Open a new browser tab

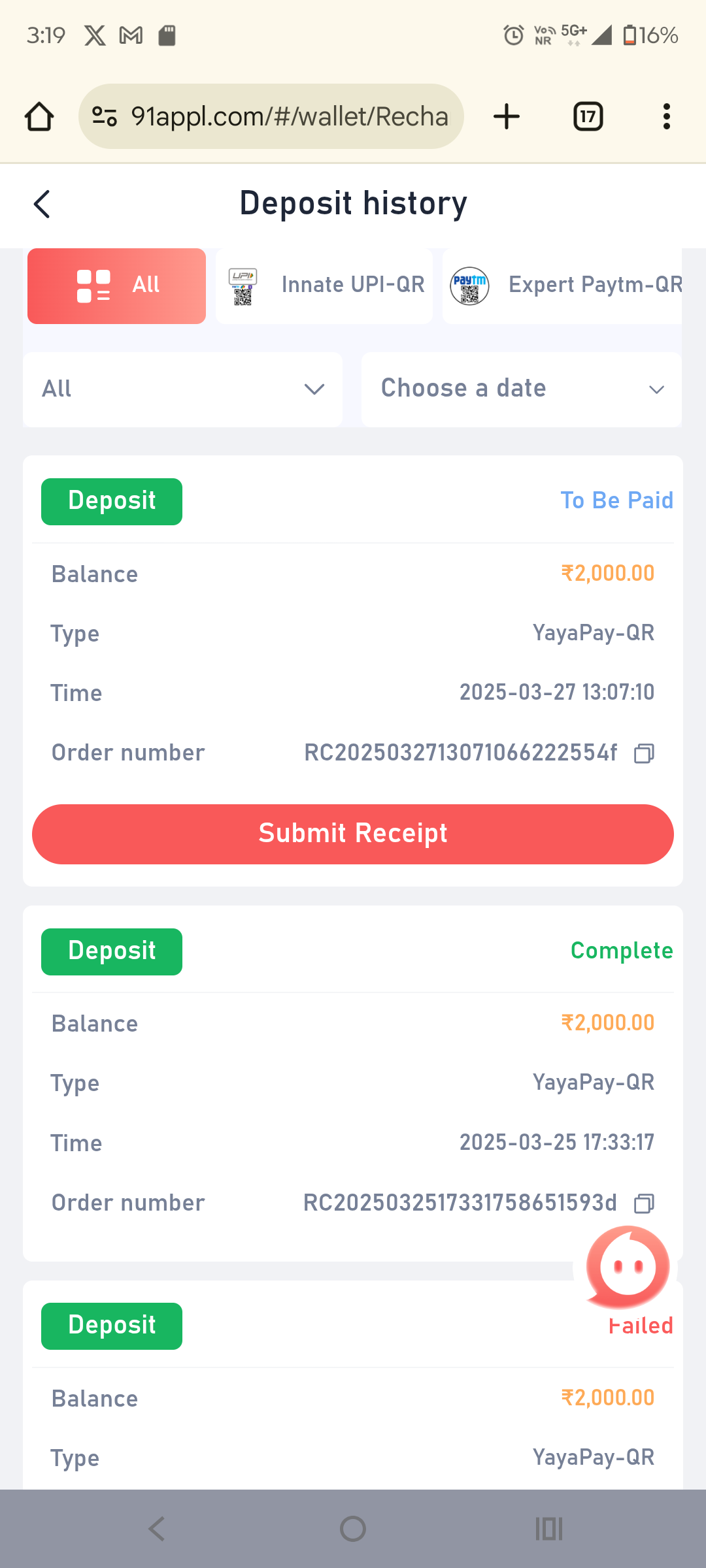coord(507,117)
